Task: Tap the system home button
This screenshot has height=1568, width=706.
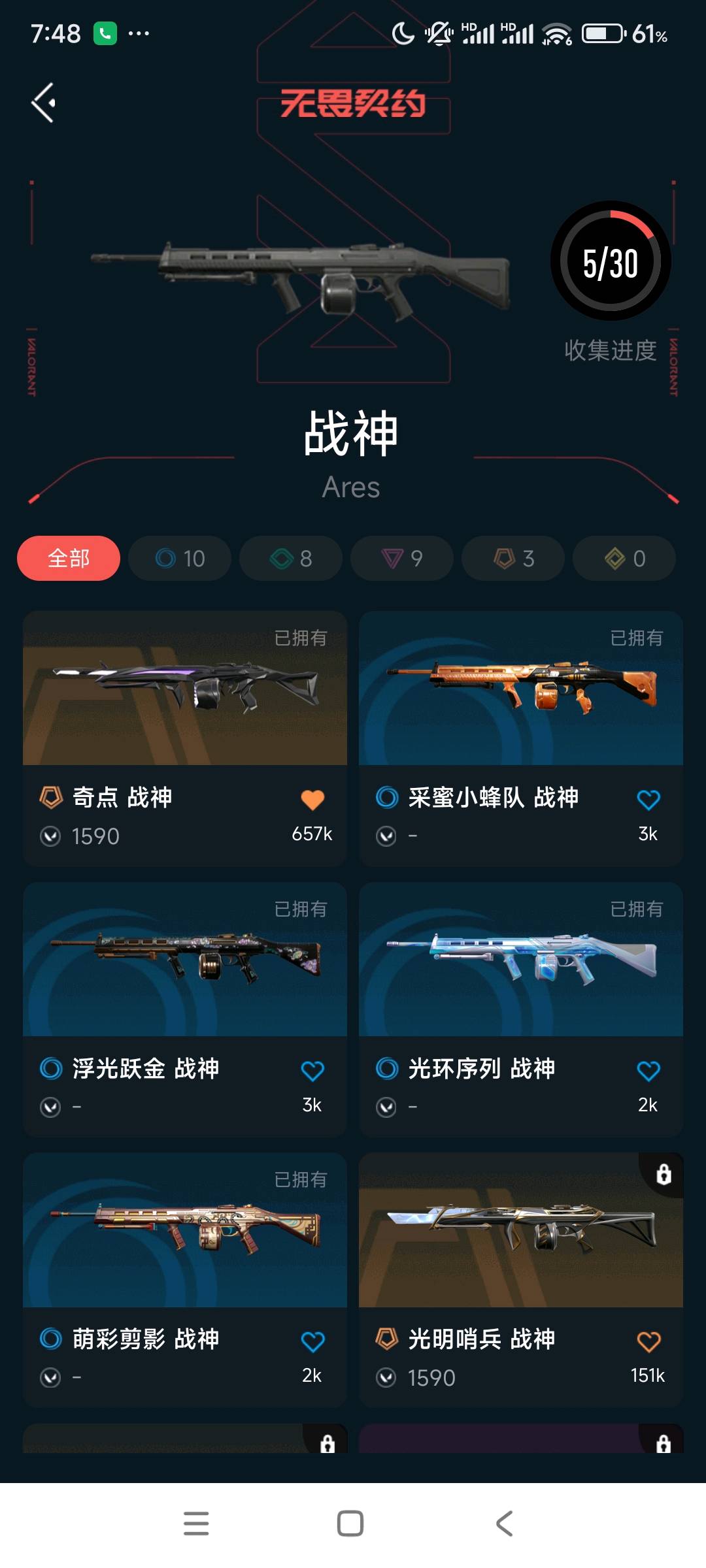Action: pos(350,1524)
